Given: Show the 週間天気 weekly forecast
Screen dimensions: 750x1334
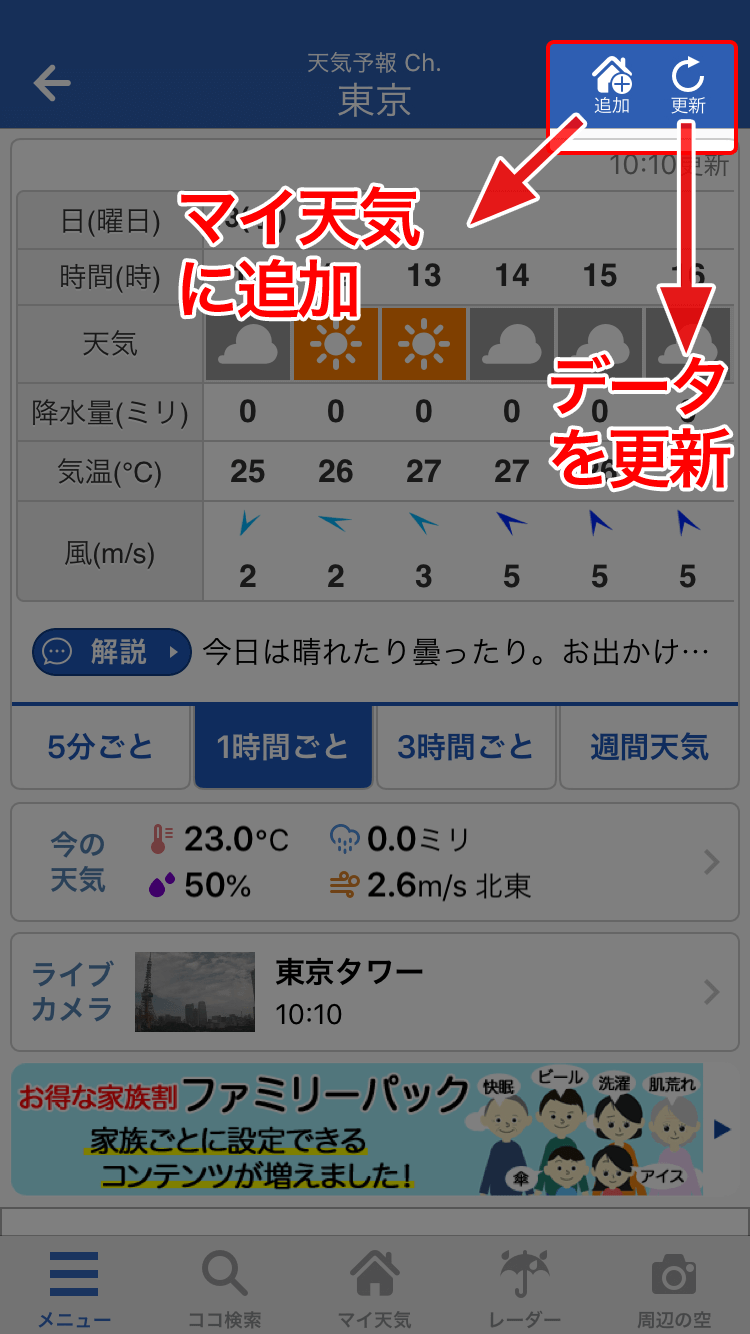Looking at the screenshot, I should click(649, 747).
